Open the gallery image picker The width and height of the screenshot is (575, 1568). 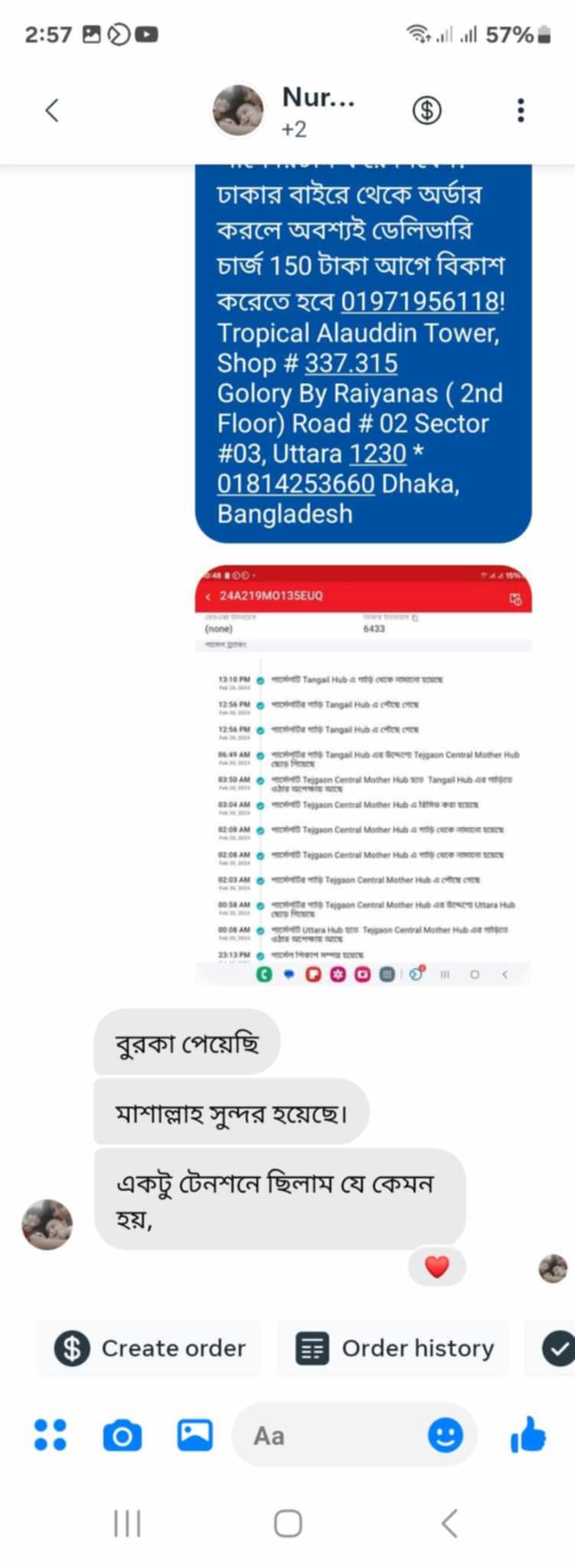point(194,1435)
